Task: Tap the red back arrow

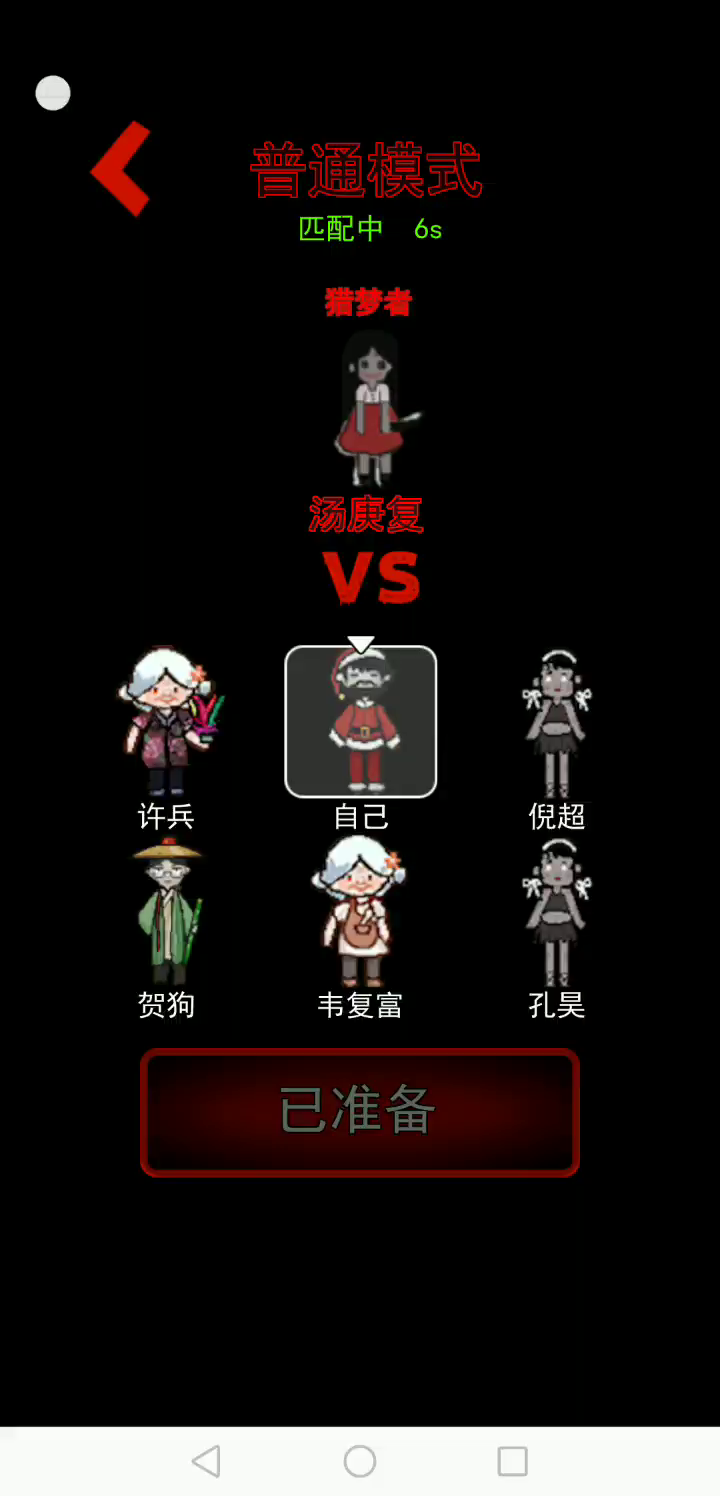Action: coord(121,169)
